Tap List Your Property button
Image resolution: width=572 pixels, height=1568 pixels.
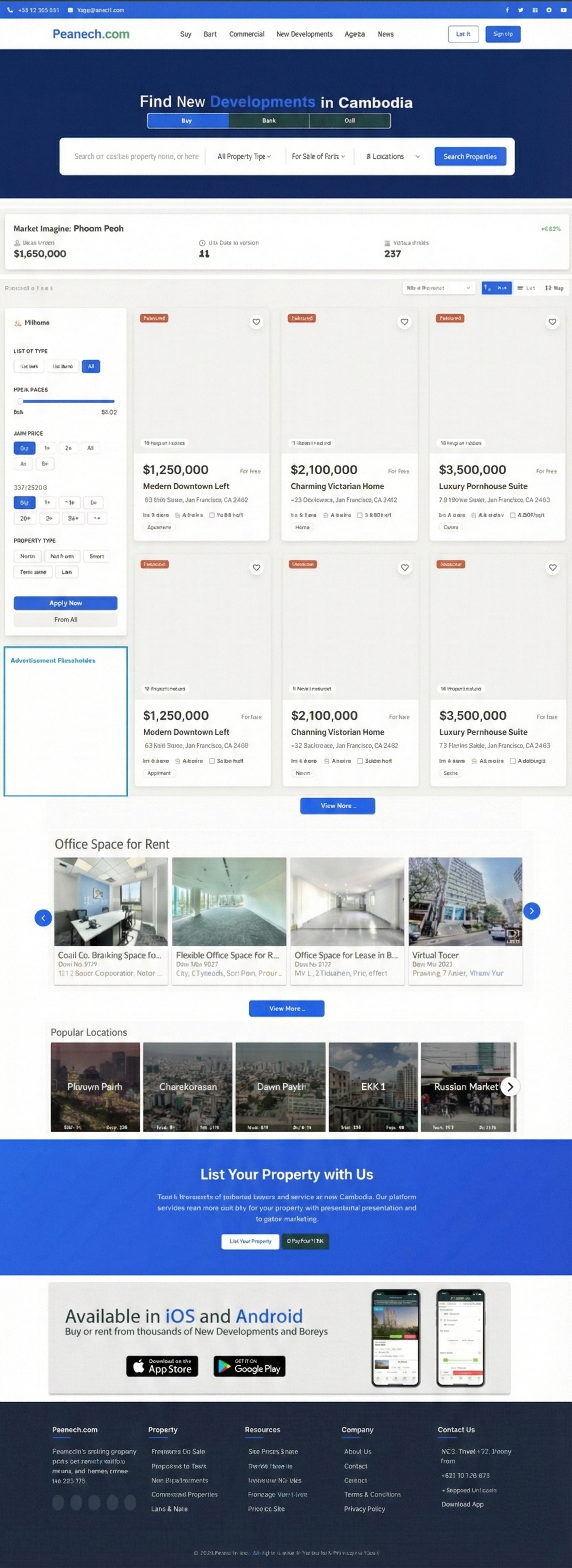point(250,1241)
